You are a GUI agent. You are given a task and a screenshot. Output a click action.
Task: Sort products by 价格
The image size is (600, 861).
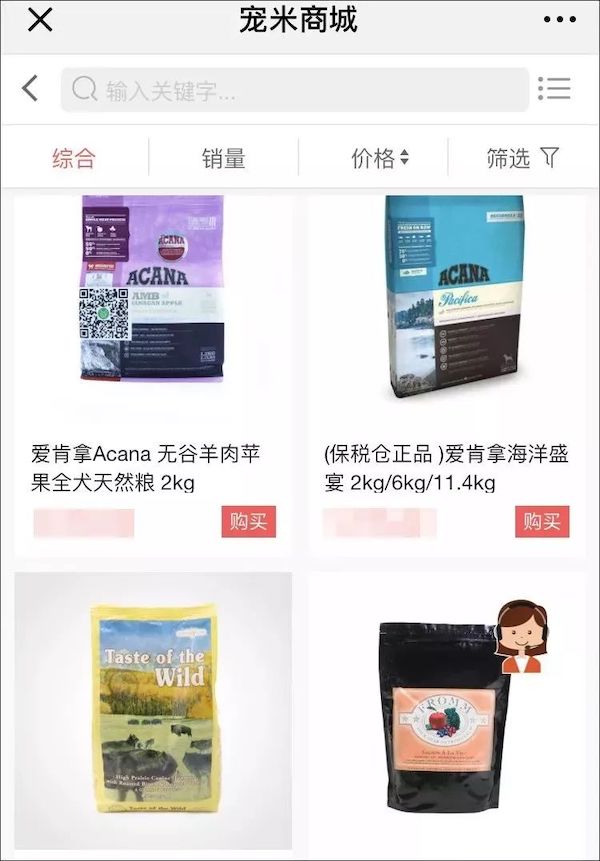pyautogui.click(x=380, y=158)
